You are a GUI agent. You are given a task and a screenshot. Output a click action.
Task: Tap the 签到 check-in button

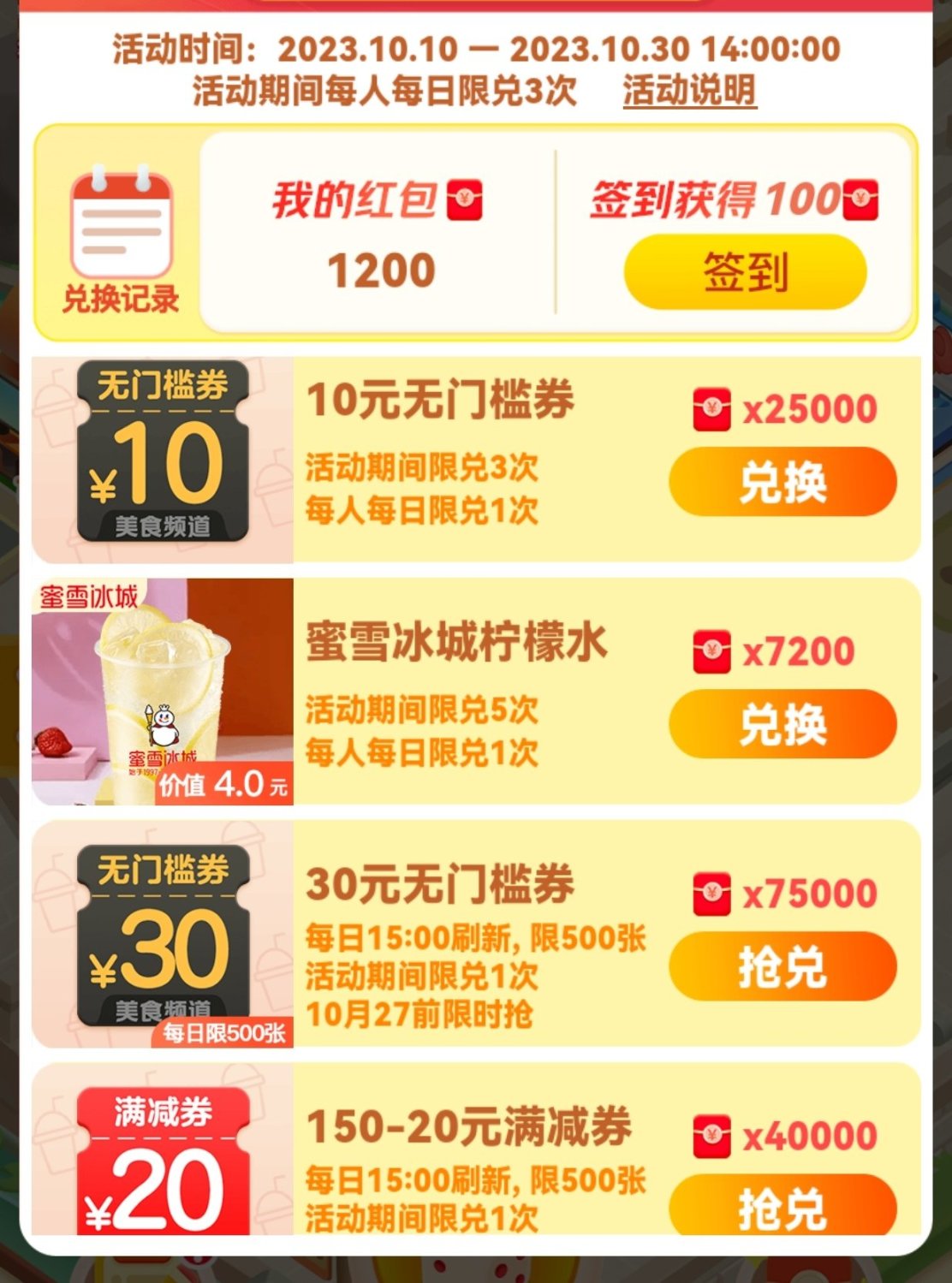(x=745, y=272)
